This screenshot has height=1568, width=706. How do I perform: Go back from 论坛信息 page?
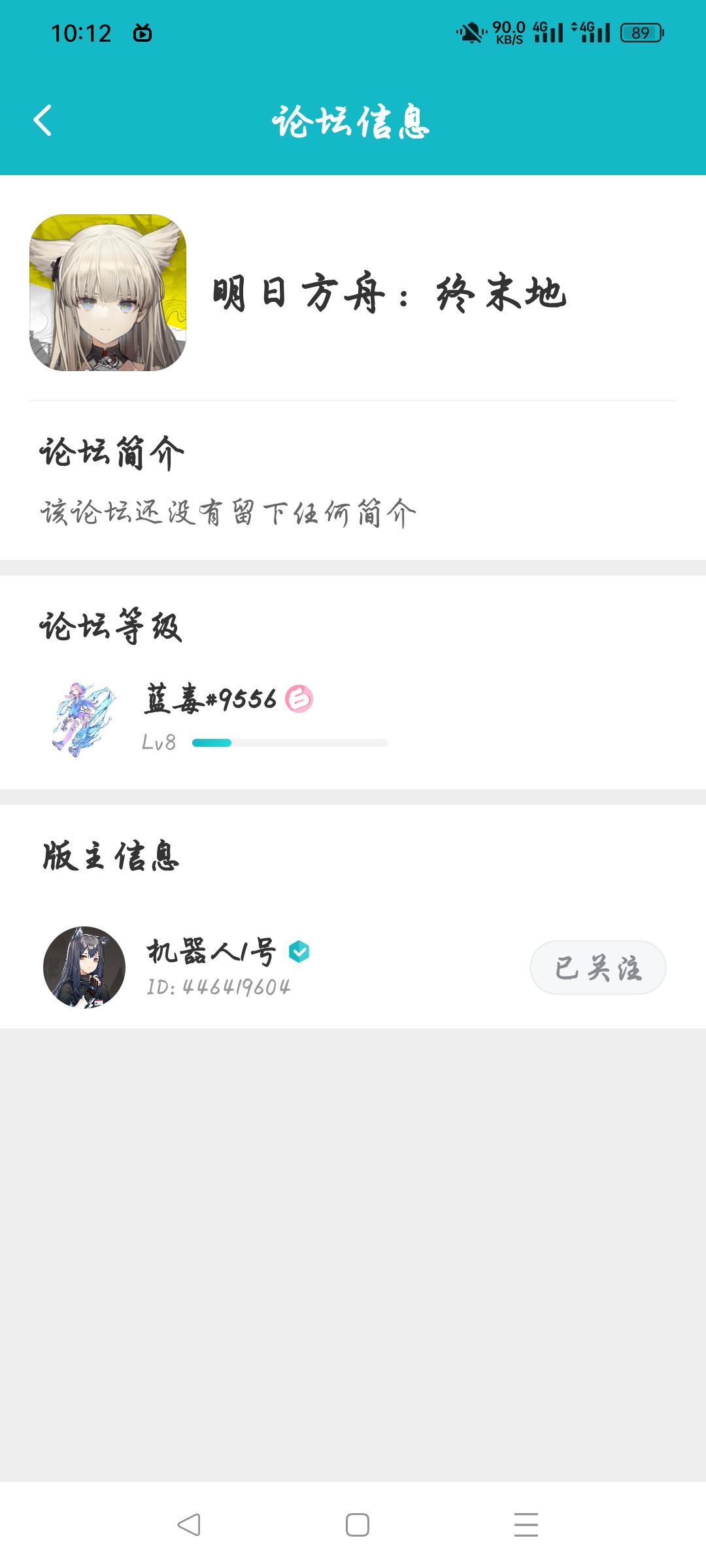click(x=43, y=121)
